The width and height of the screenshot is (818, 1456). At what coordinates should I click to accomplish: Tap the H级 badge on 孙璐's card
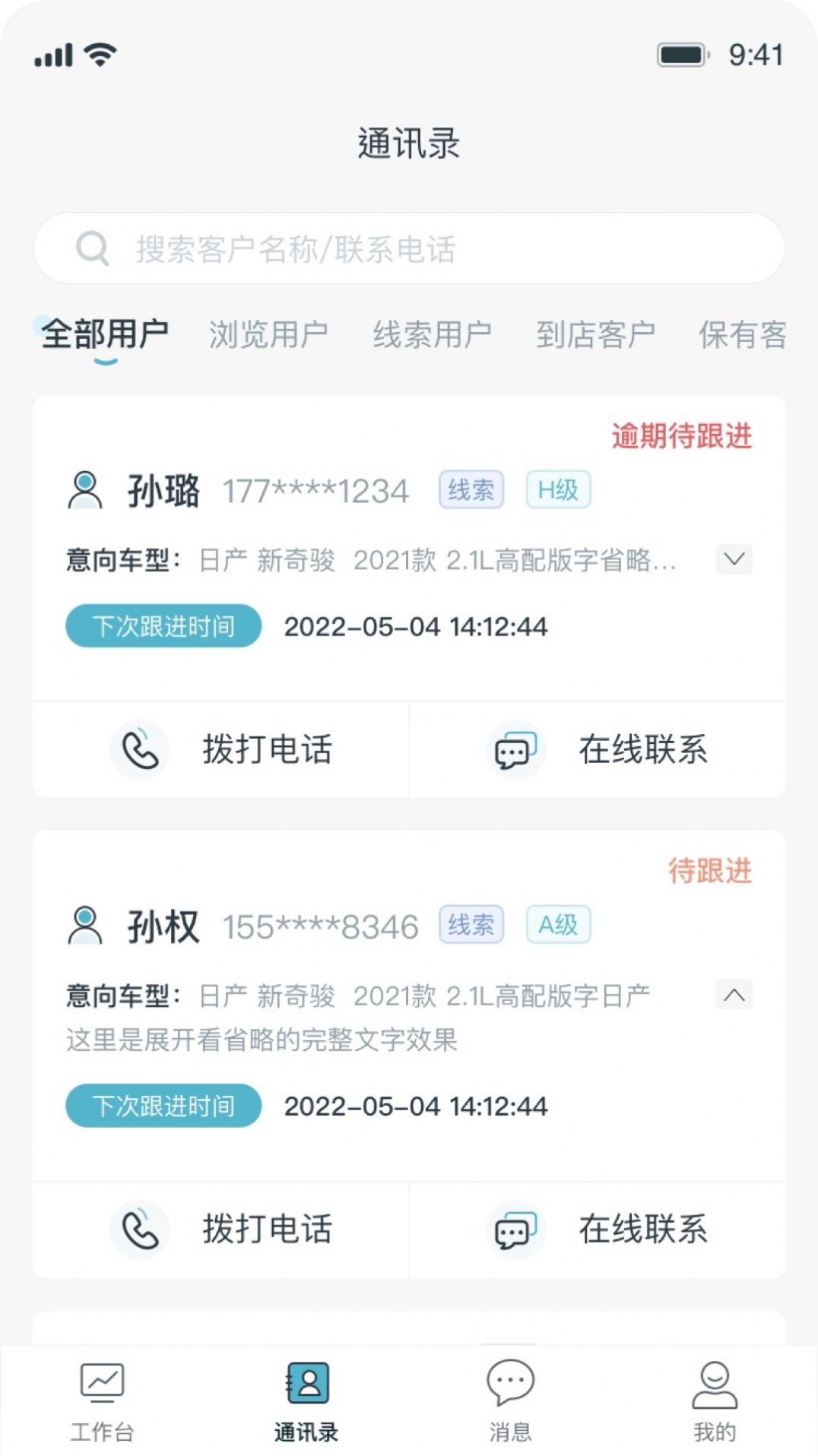tap(558, 490)
